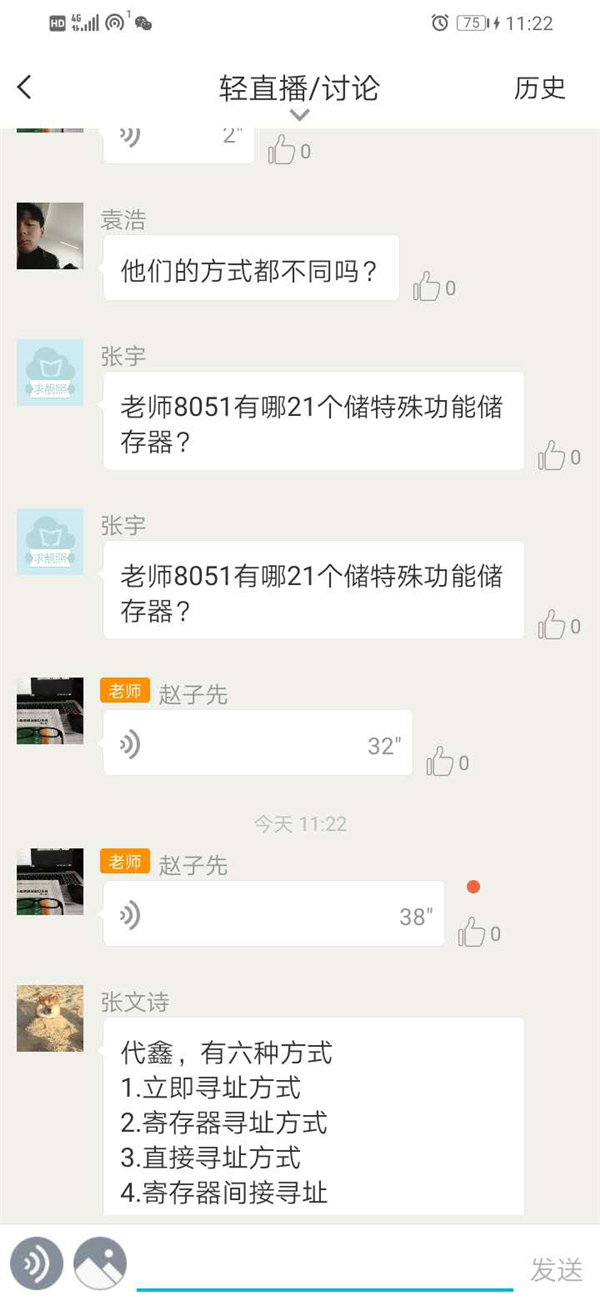Viewport: 600px width, 1300px height.
Task: Open 袁浩's profile avatar
Action: pyautogui.click(x=50, y=236)
